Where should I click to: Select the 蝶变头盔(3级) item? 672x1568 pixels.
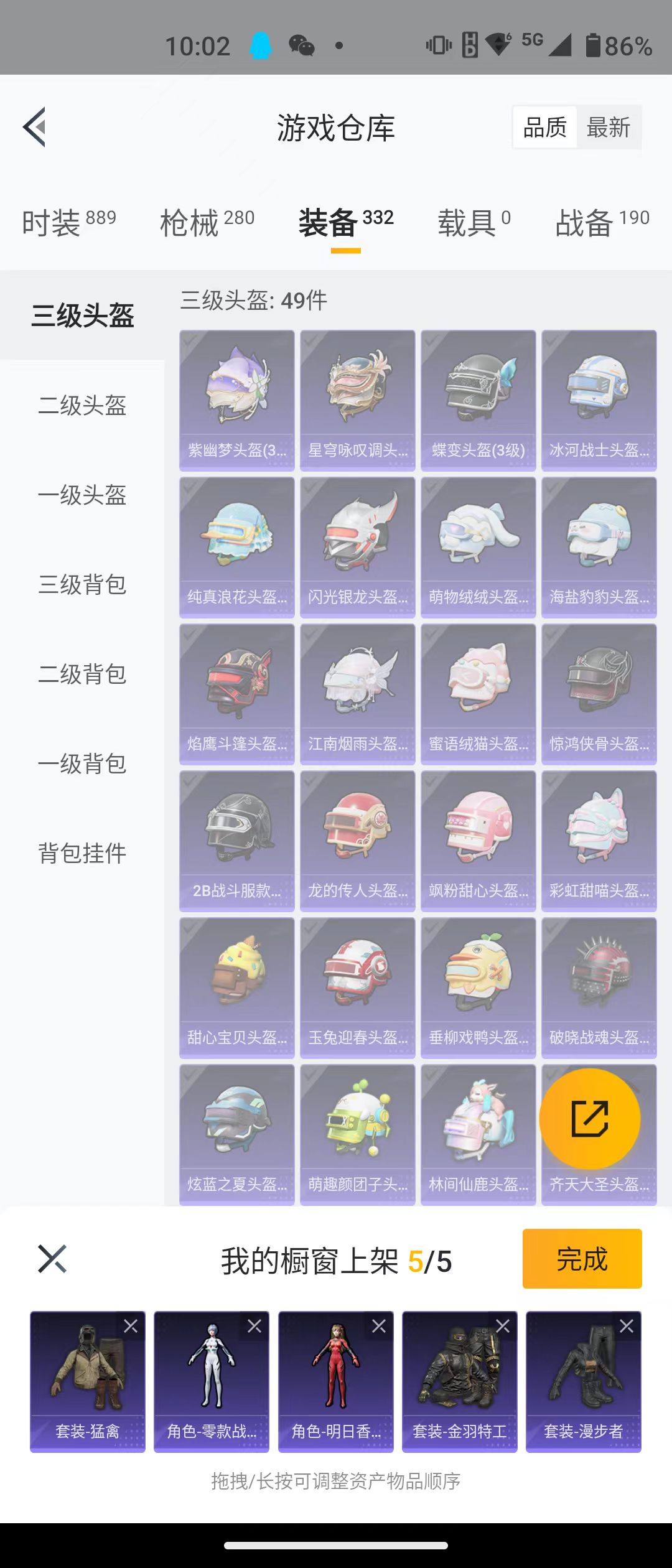pos(478,400)
